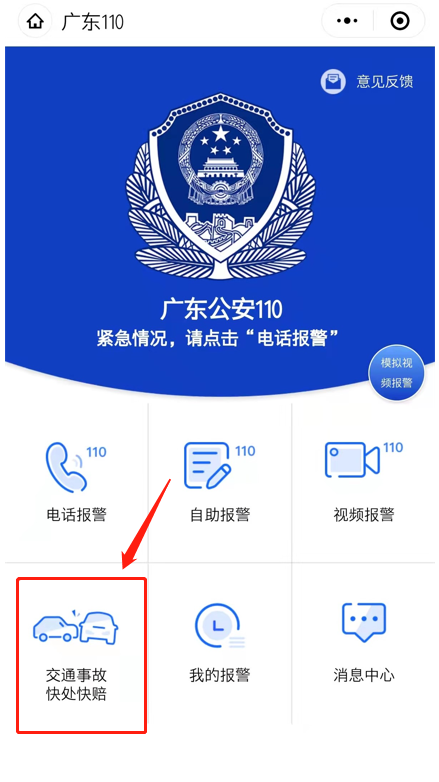Tap the home icon beside 广东110
This screenshot has height=782, width=439.
pos(35,21)
